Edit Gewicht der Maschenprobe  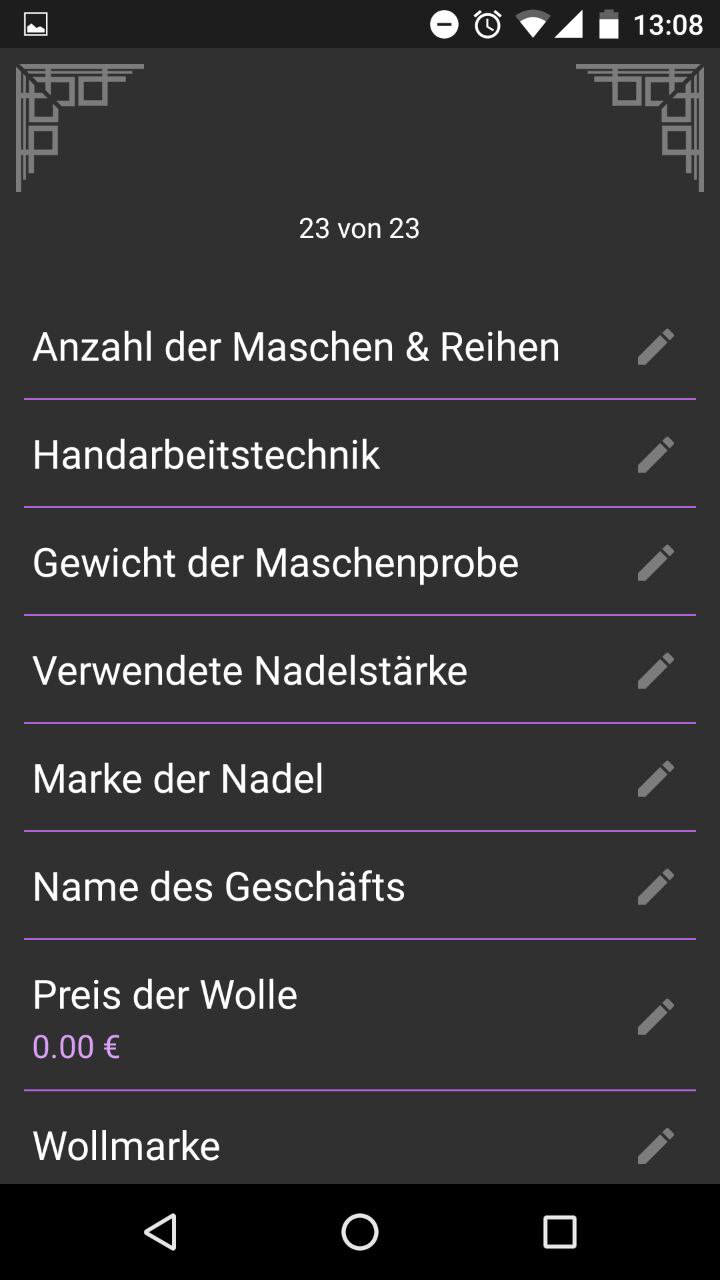click(655, 563)
